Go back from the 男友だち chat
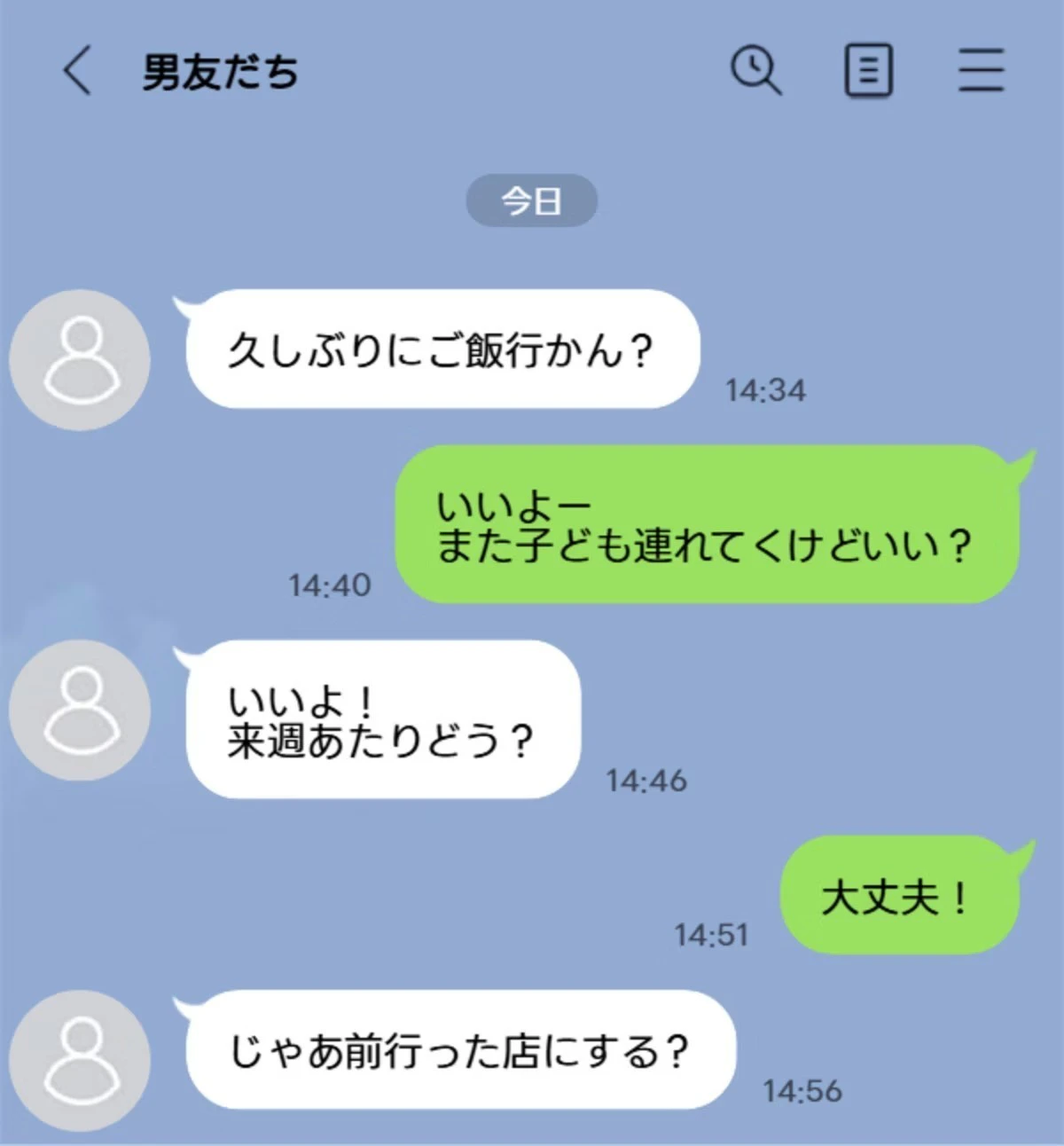The height and width of the screenshot is (1146, 1064). click(77, 71)
